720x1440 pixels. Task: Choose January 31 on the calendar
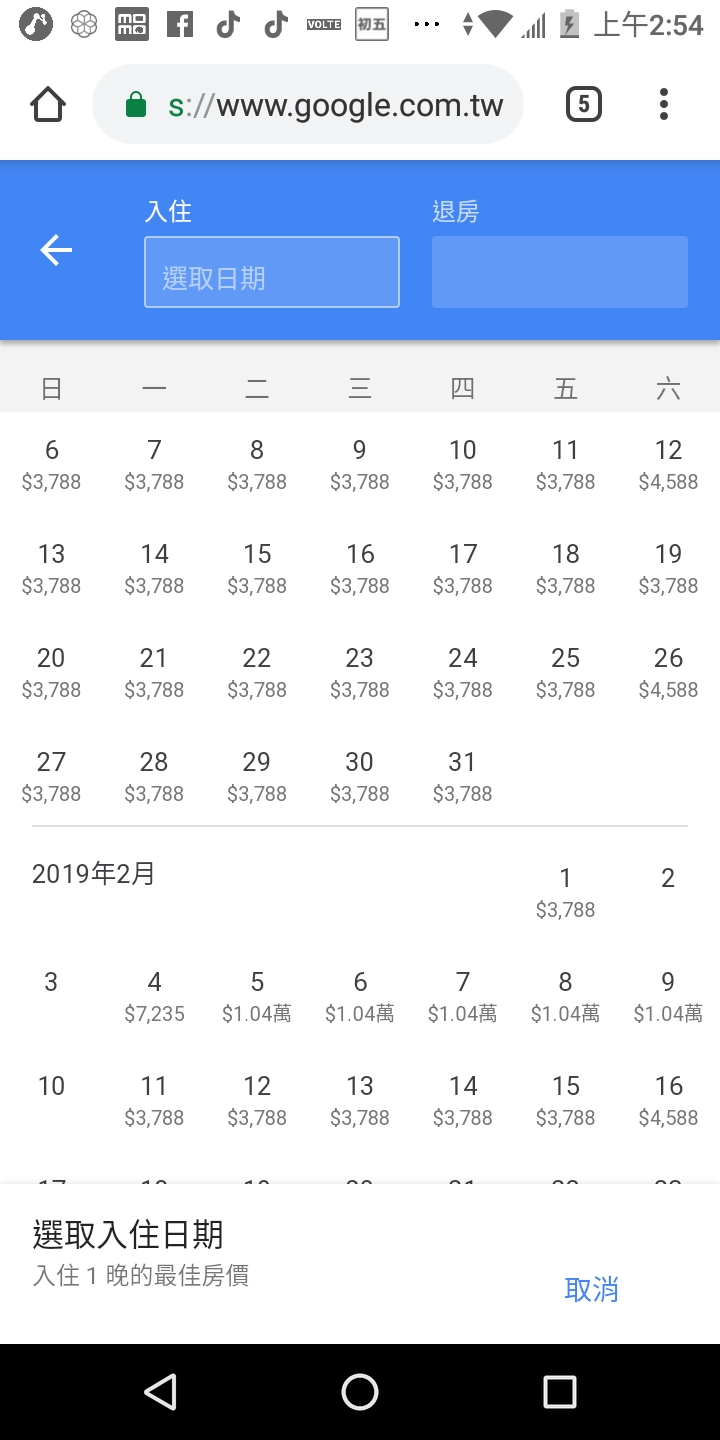click(x=463, y=776)
